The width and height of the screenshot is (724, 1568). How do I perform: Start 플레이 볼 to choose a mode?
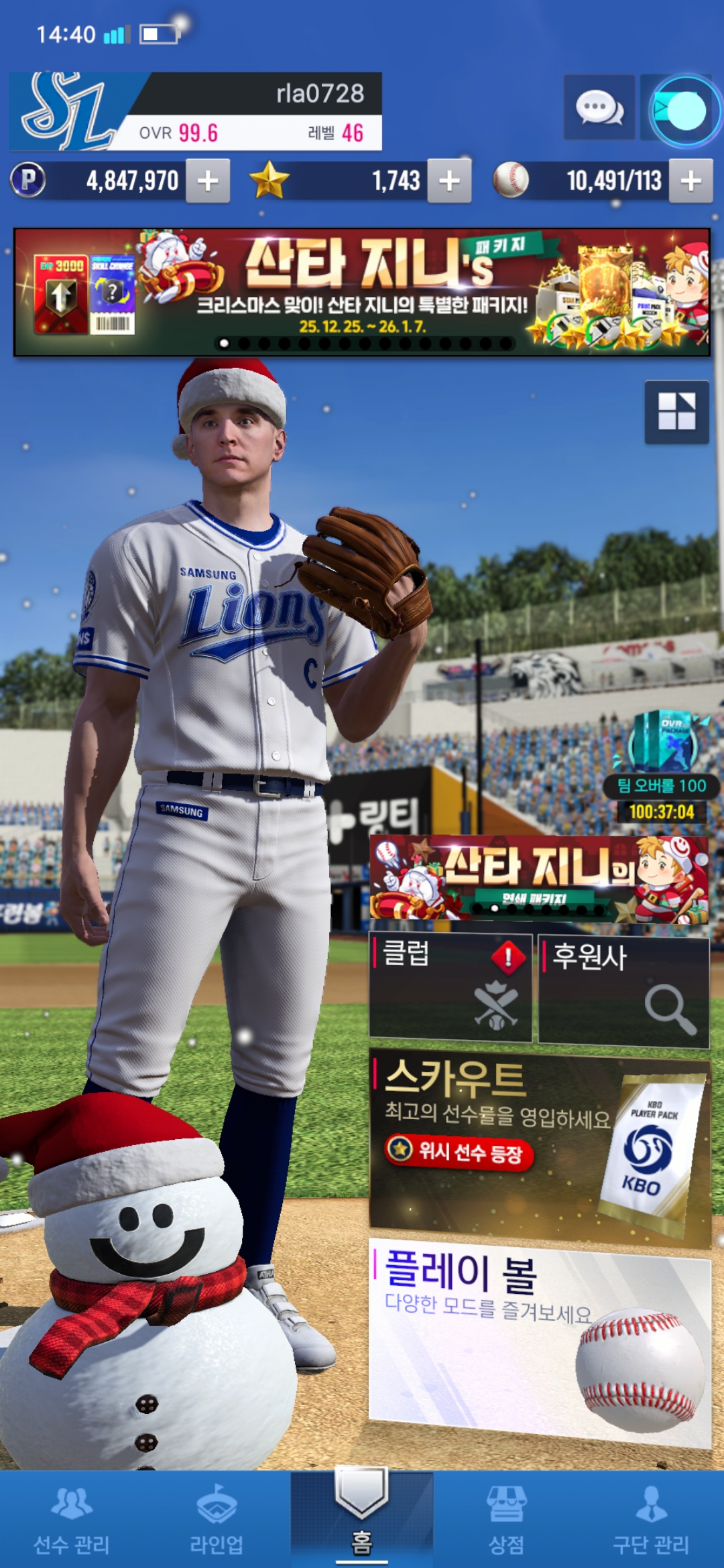[539, 1340]
